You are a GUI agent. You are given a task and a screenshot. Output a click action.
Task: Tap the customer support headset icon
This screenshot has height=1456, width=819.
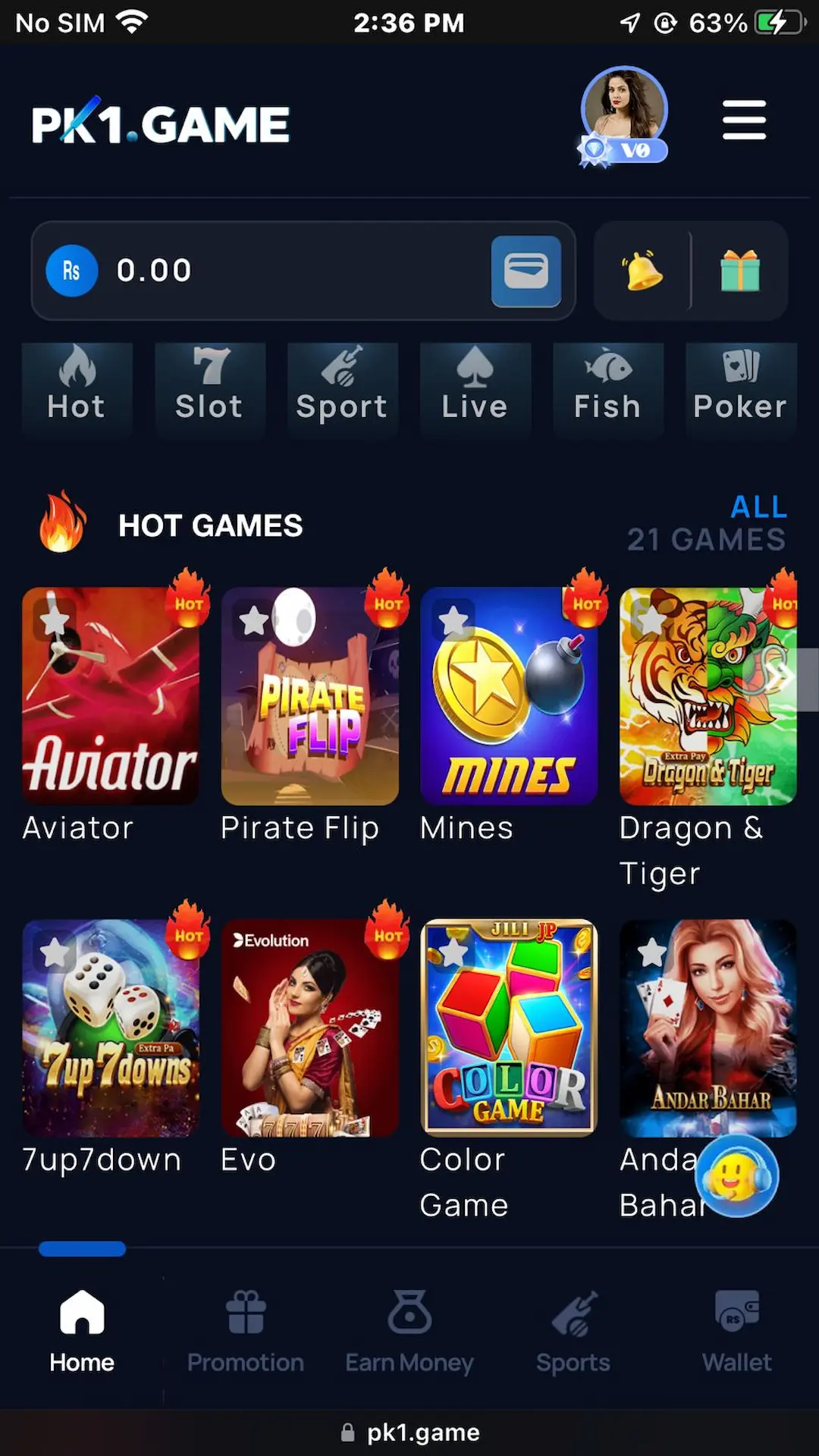(x=737, y=1175)
